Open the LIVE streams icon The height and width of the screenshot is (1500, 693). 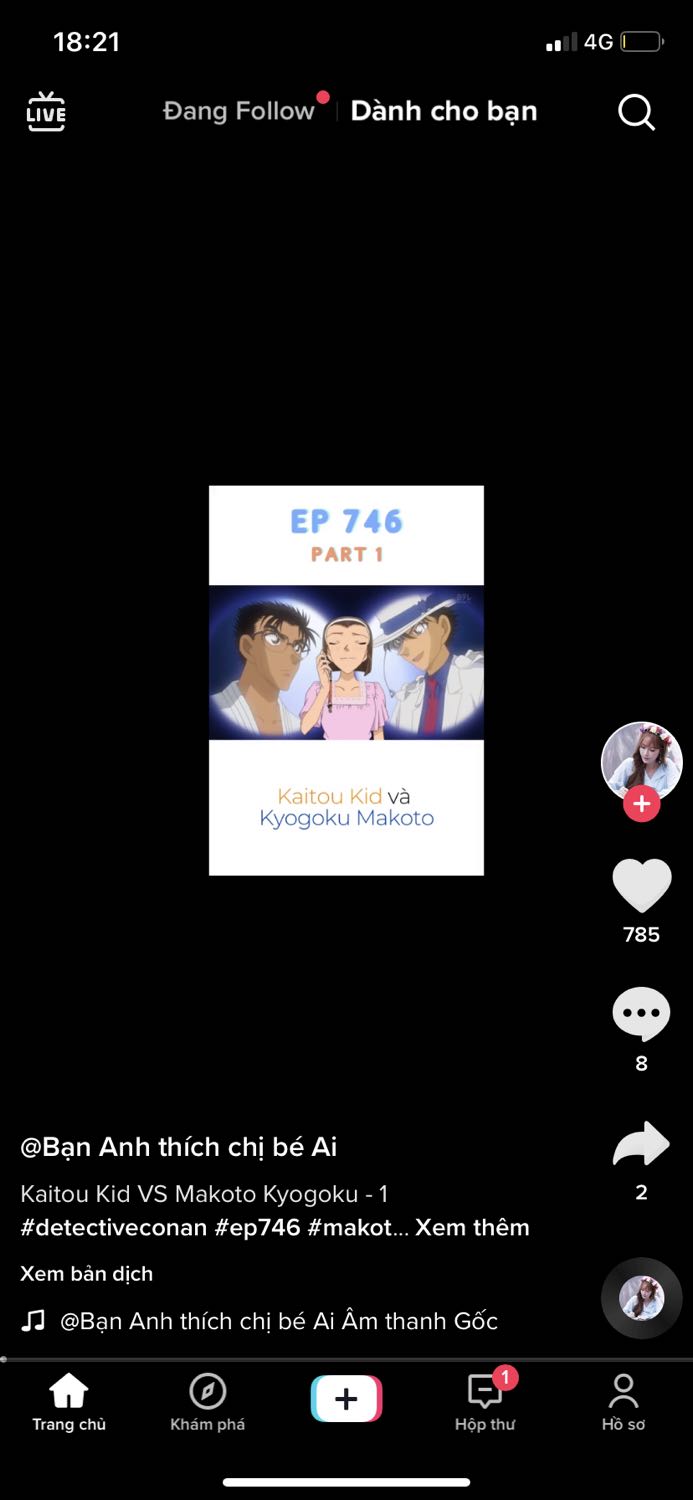coord(46,111)
